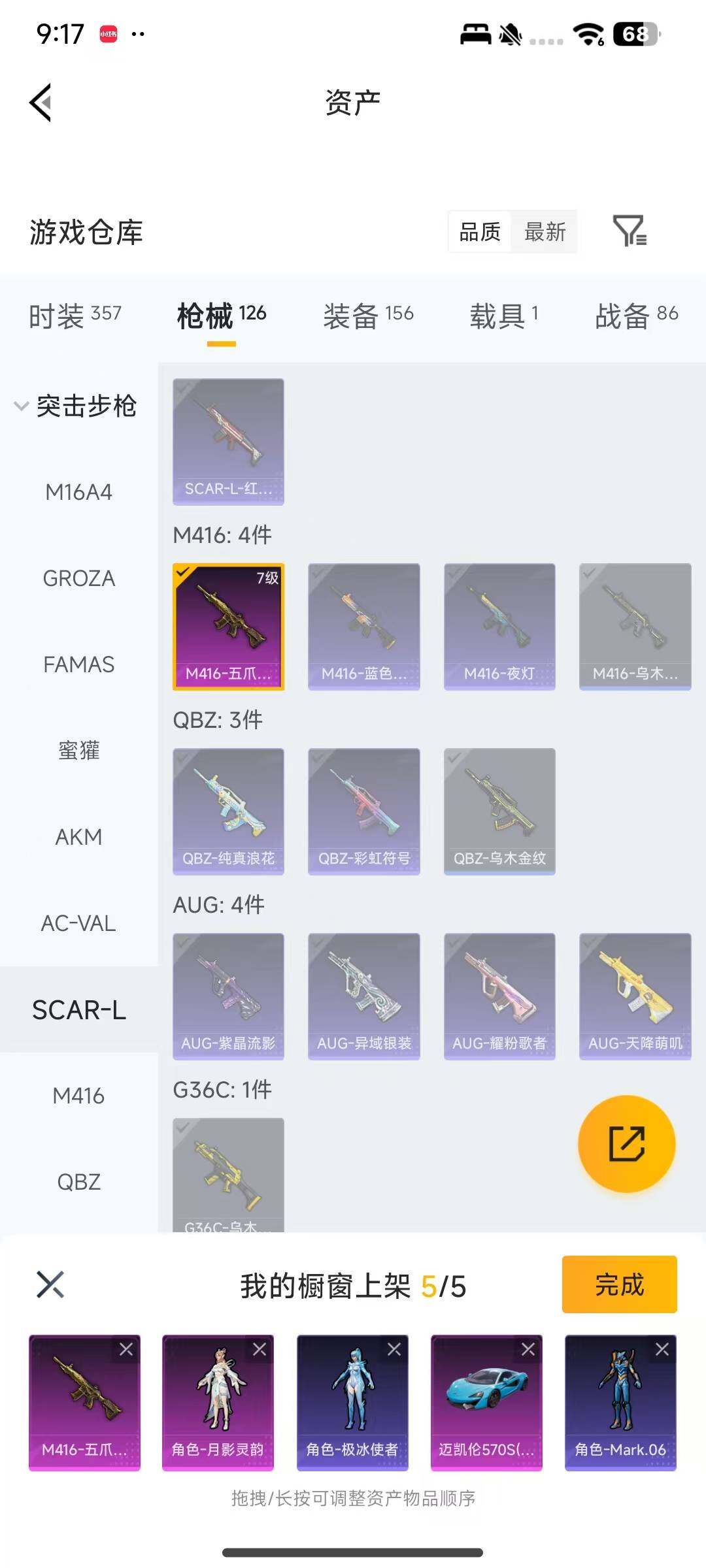Sort warehouse by 最新
The height and width of the screenshot is (1568, 706).
point(545,232)
